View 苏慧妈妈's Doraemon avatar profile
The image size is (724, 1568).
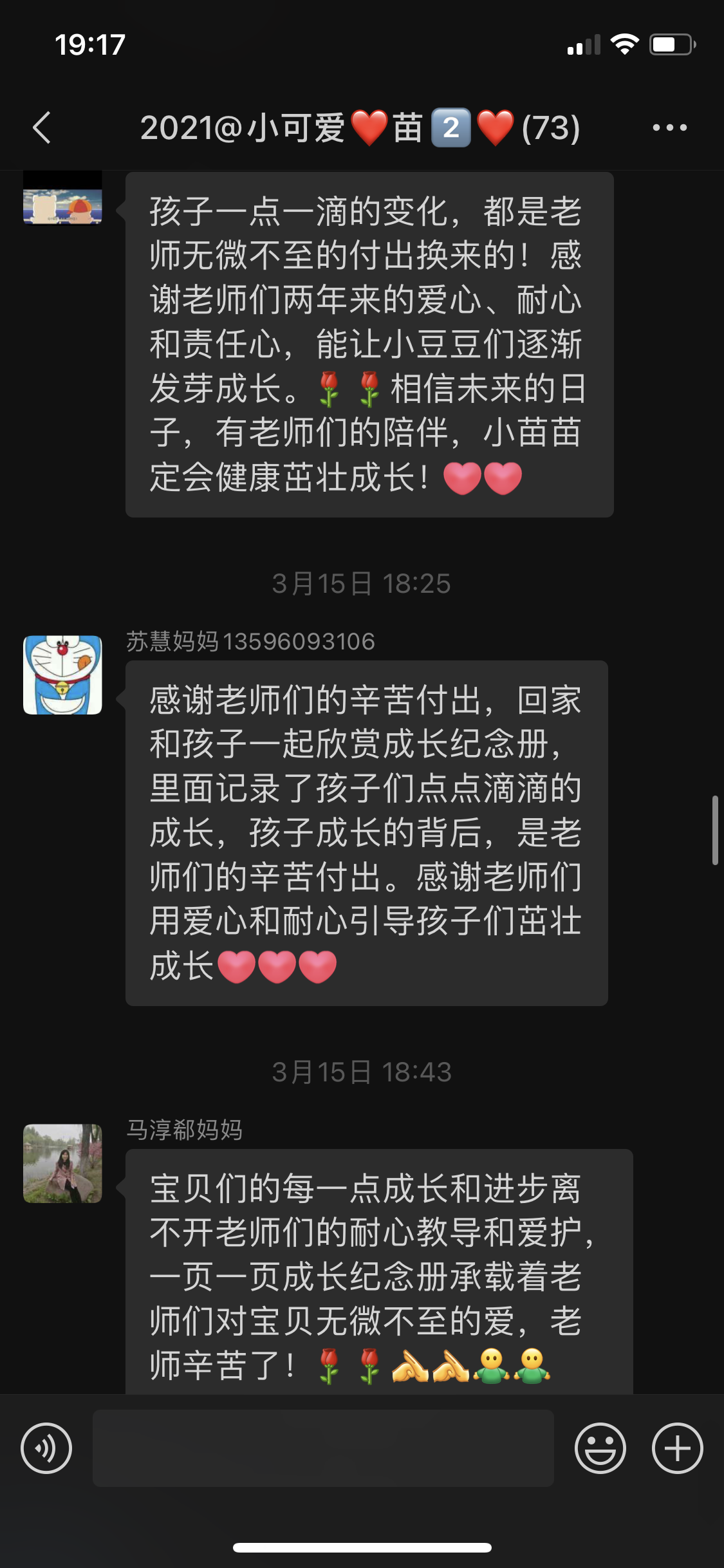[x=62, y=675]
